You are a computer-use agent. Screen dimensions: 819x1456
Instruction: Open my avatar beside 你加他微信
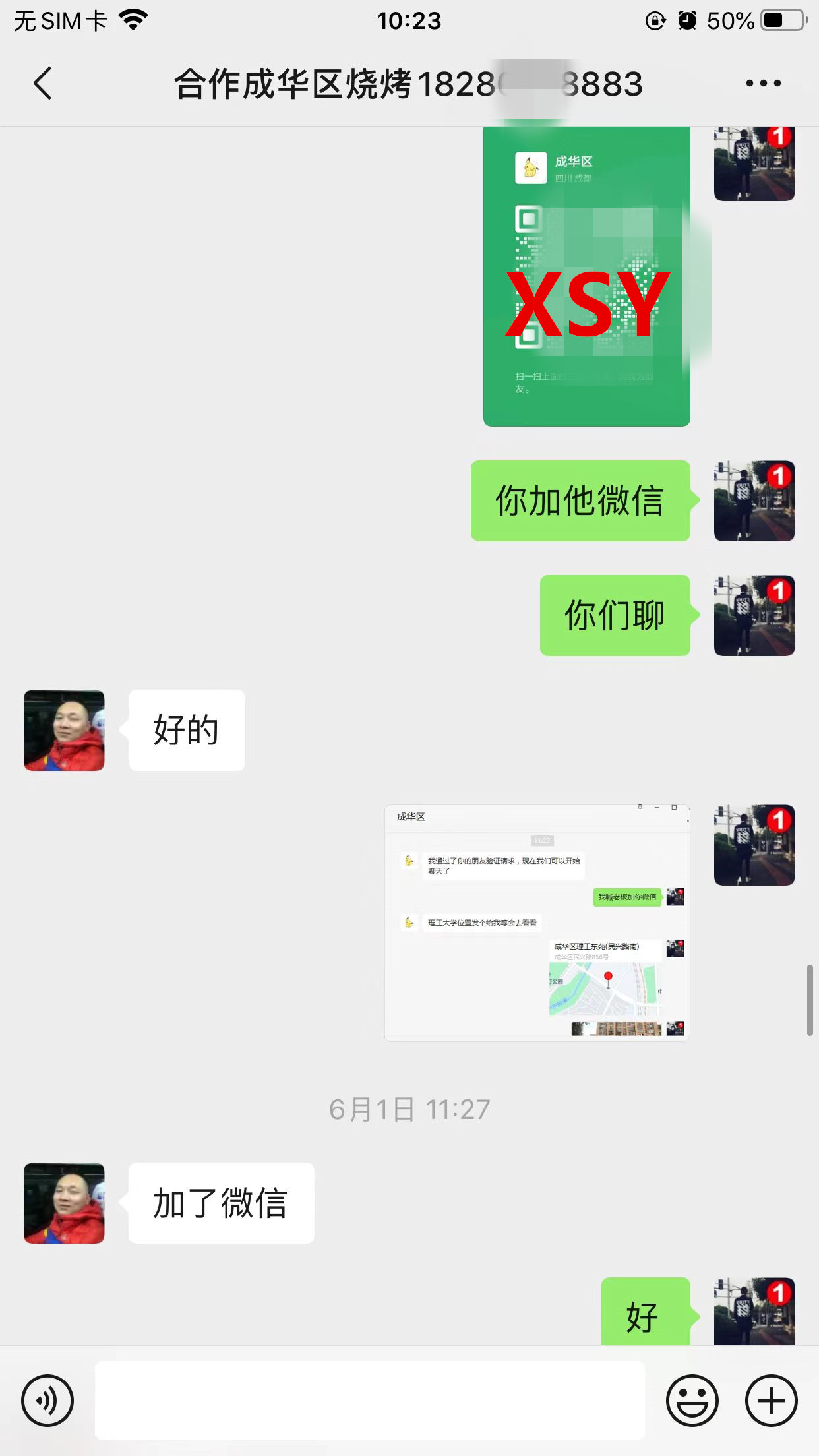coord(754,501)
